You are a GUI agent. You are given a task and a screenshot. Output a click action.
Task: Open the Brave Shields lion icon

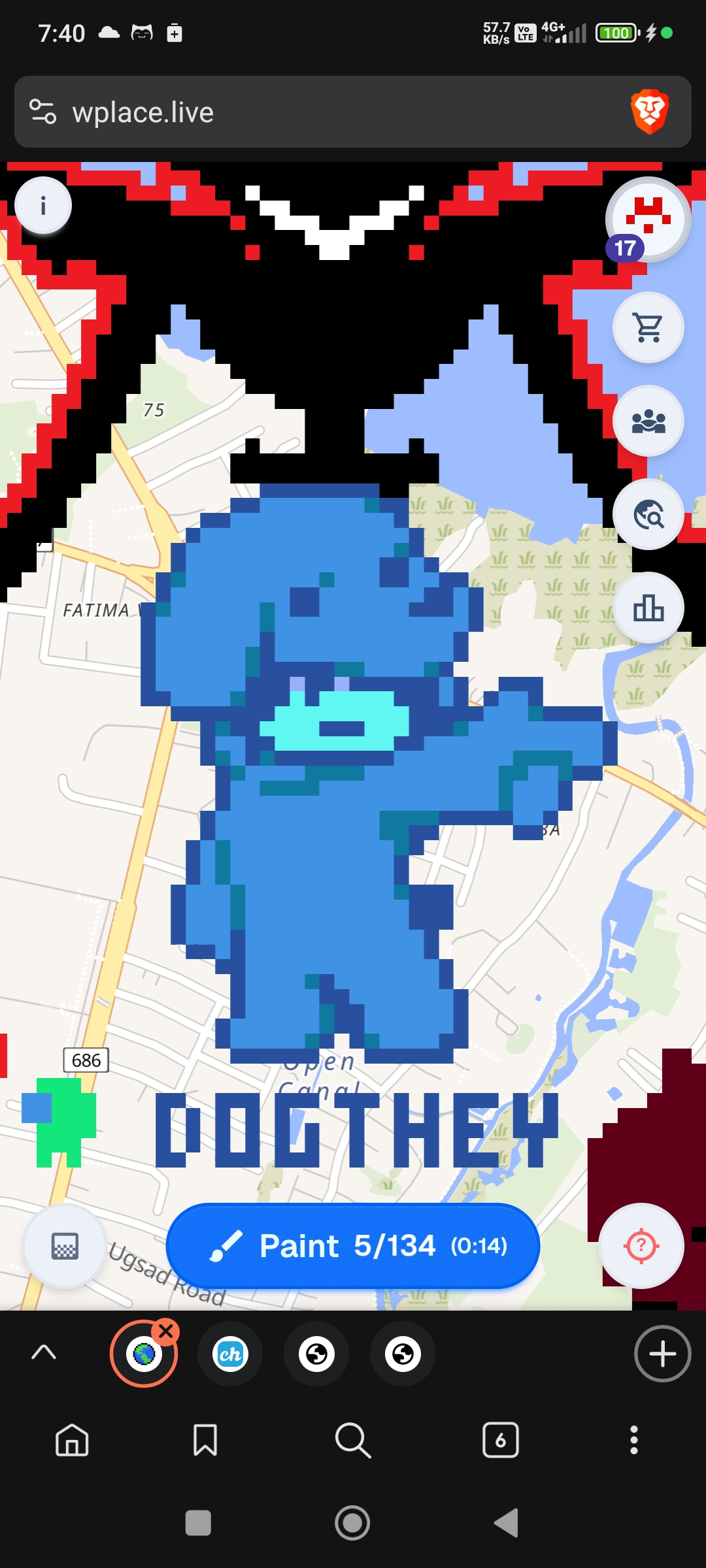[x=649, y=112]
